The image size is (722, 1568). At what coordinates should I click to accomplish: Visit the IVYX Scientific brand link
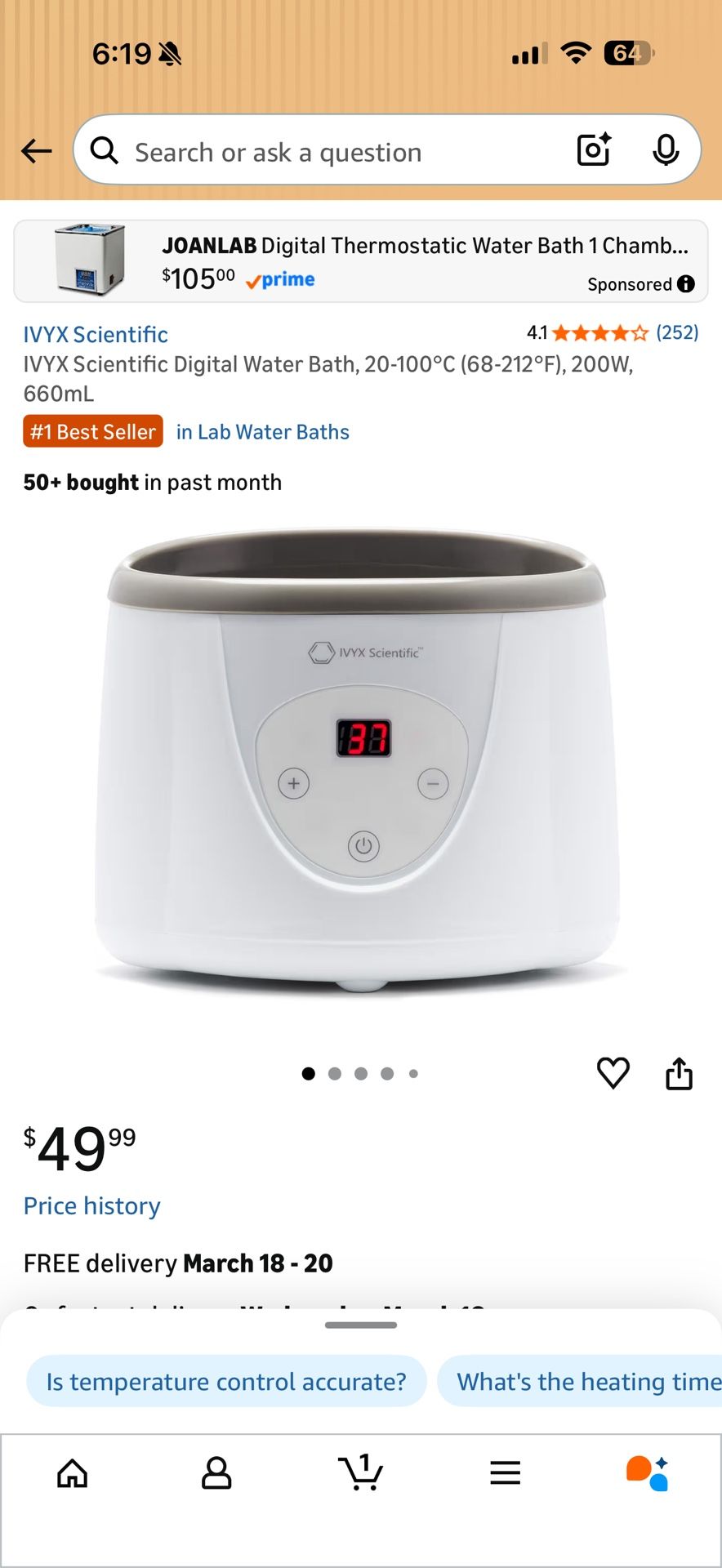pyautogui.click(x=96, y=334)
